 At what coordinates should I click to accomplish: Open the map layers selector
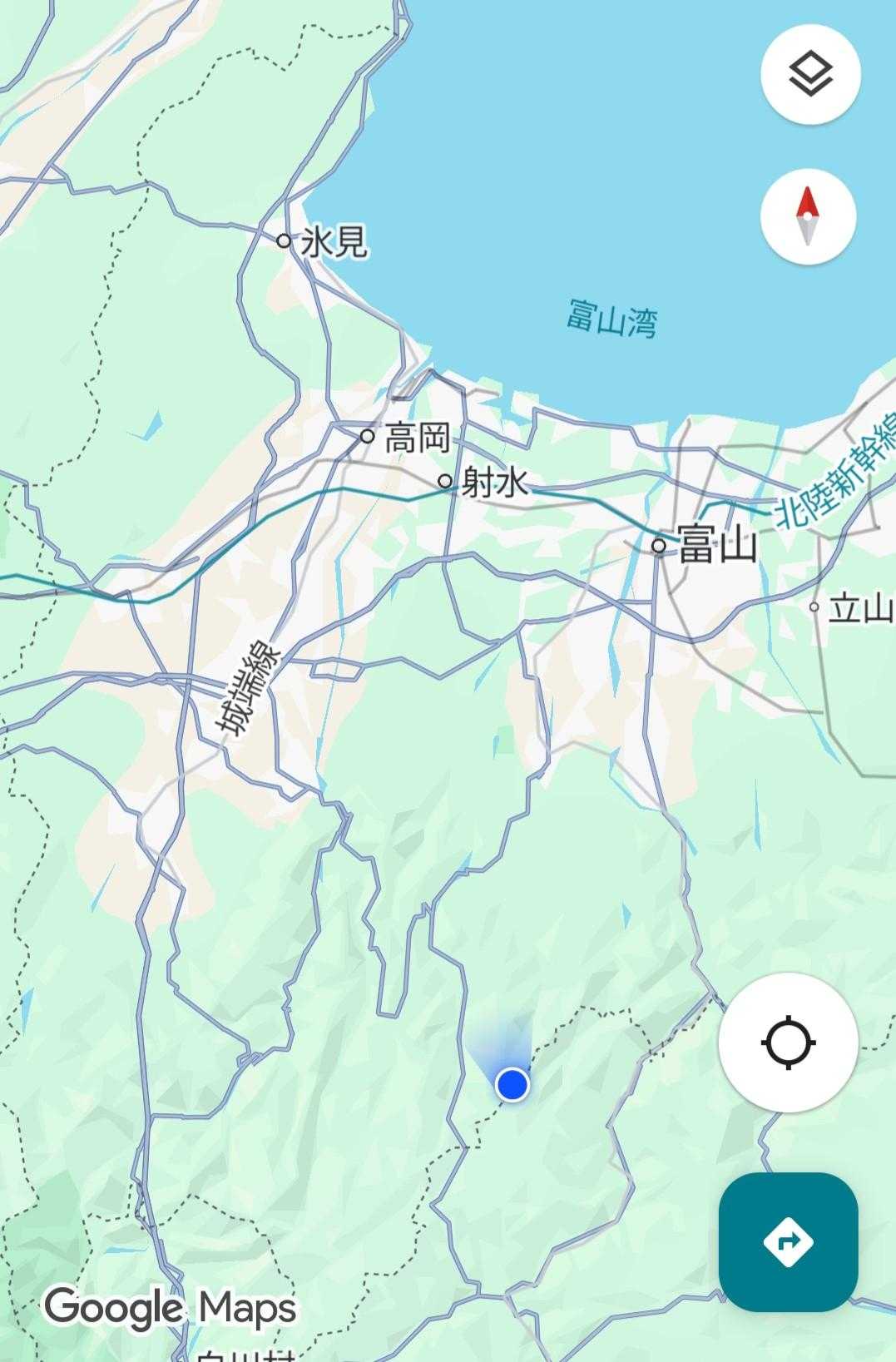tap(809, 75)
